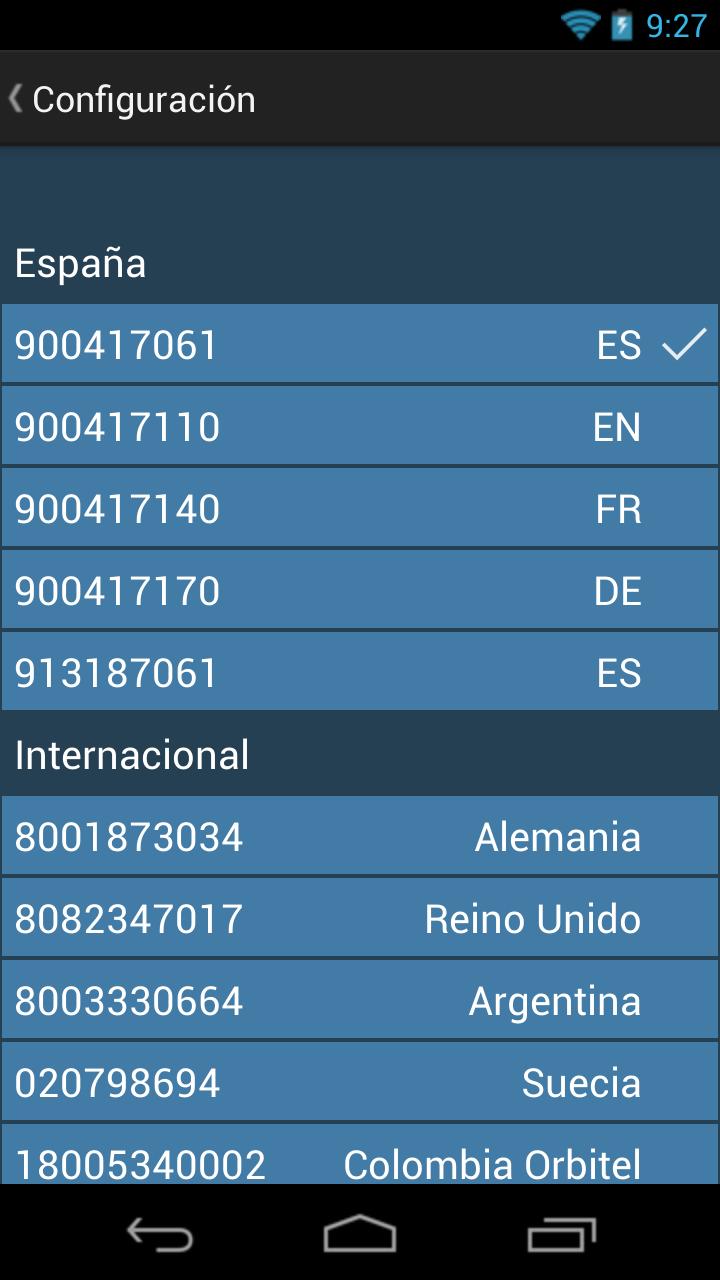This screenshot has height=1280, width=720.
Task: Choose the Argentina number 8003330664
Action: [360, 999]
